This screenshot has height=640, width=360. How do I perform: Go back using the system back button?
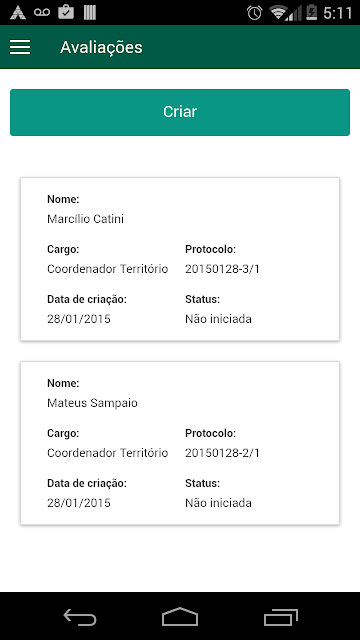click(80, 617)
